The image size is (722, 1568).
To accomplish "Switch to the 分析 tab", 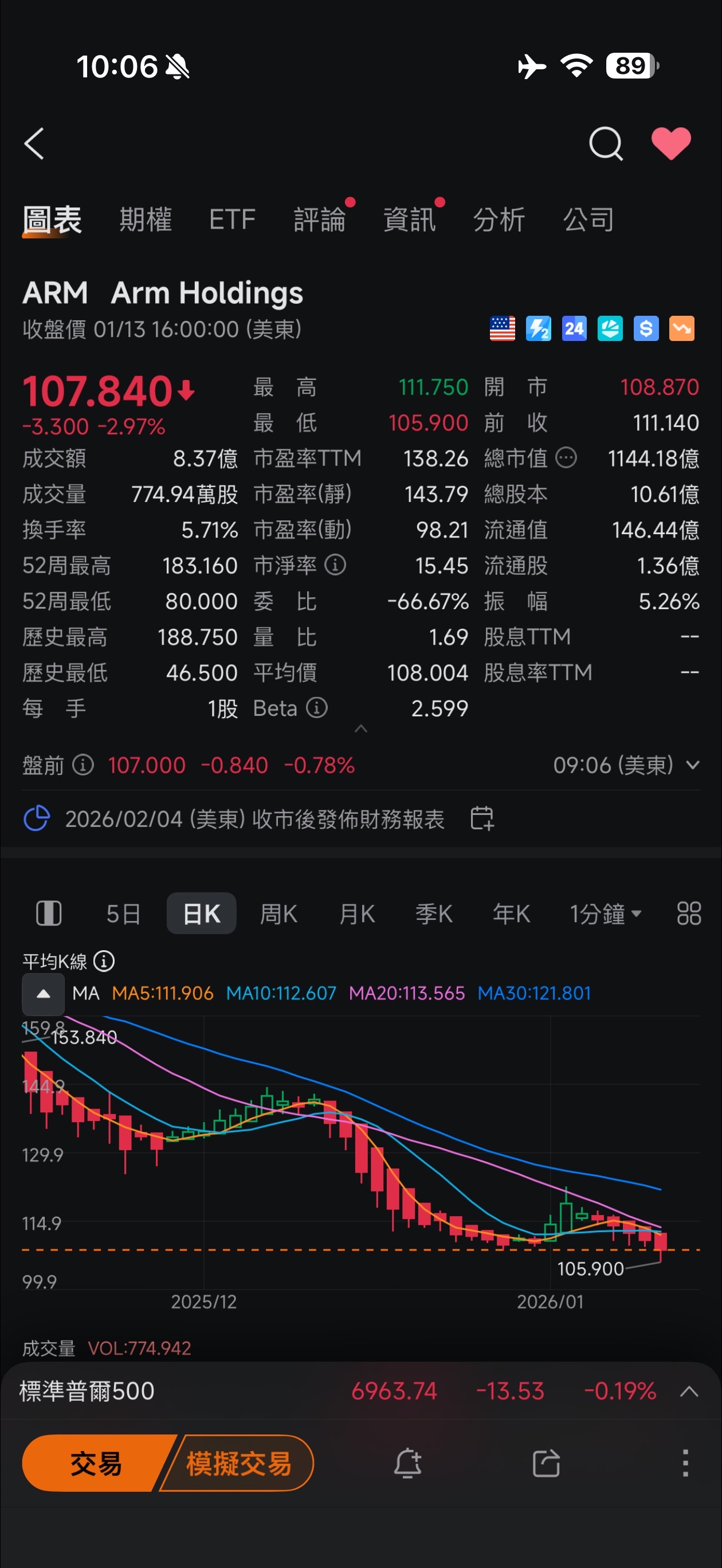I will pyautogui.click(x=499, y=219).
